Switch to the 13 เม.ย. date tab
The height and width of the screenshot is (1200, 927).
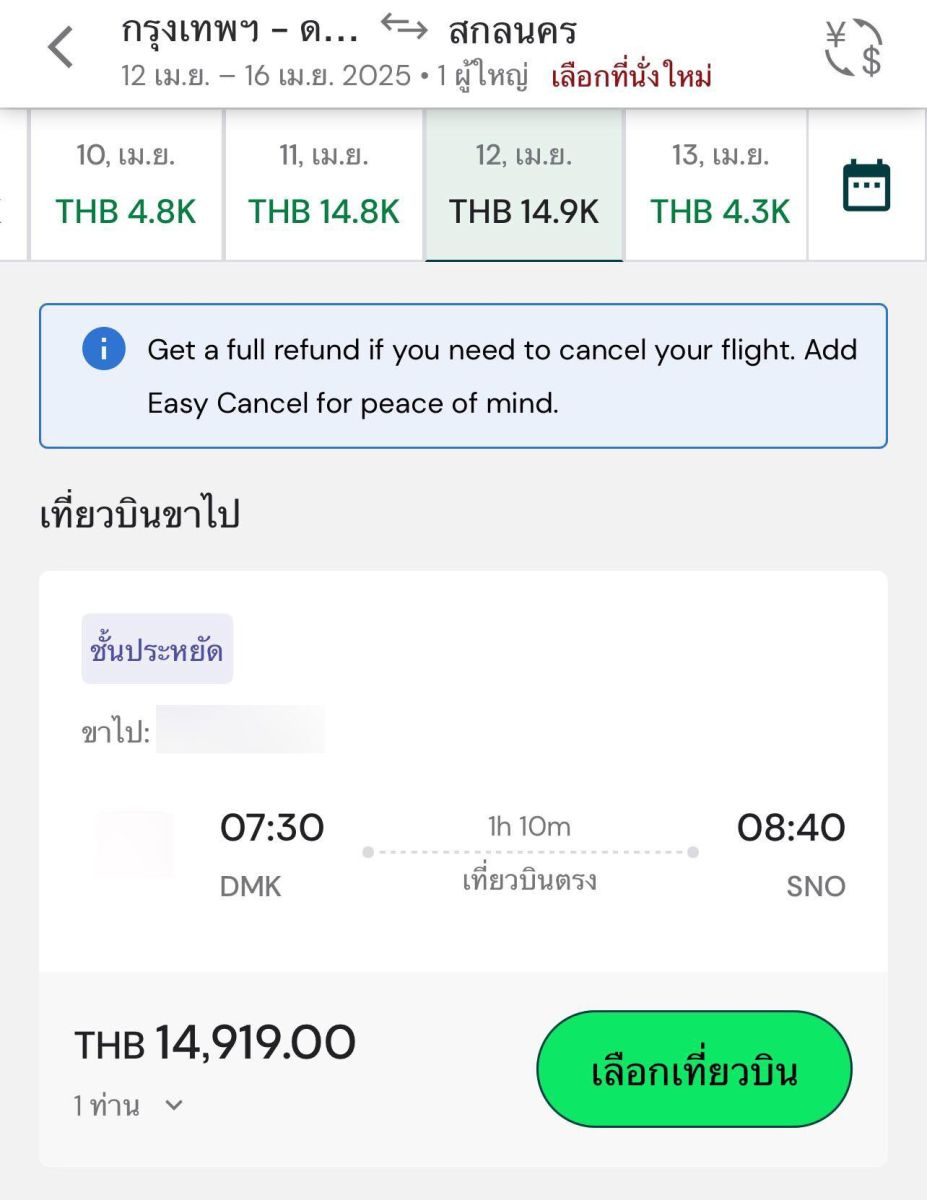[x=720, y=185]
